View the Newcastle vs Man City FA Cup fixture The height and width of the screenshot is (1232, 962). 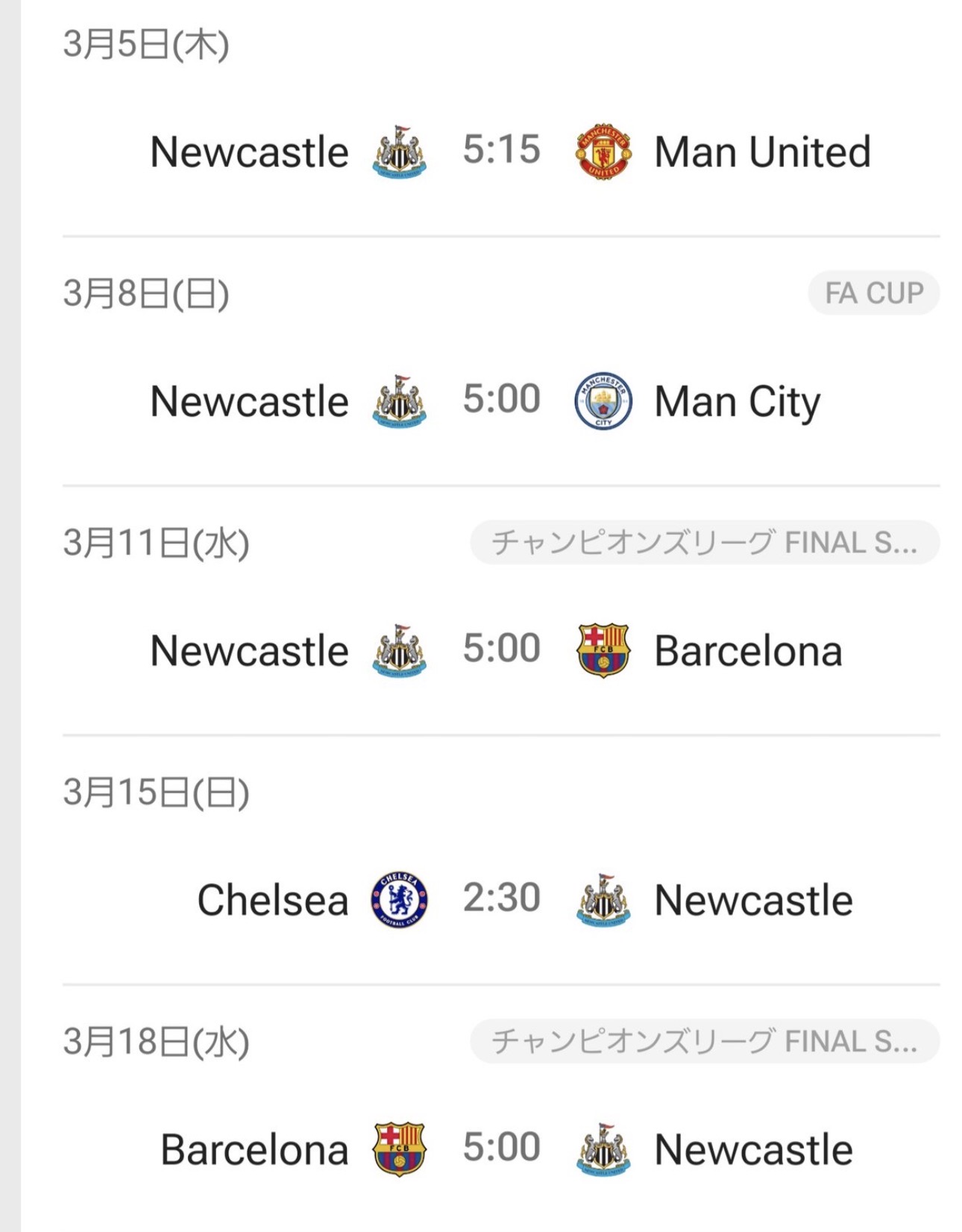click(501, 400)
